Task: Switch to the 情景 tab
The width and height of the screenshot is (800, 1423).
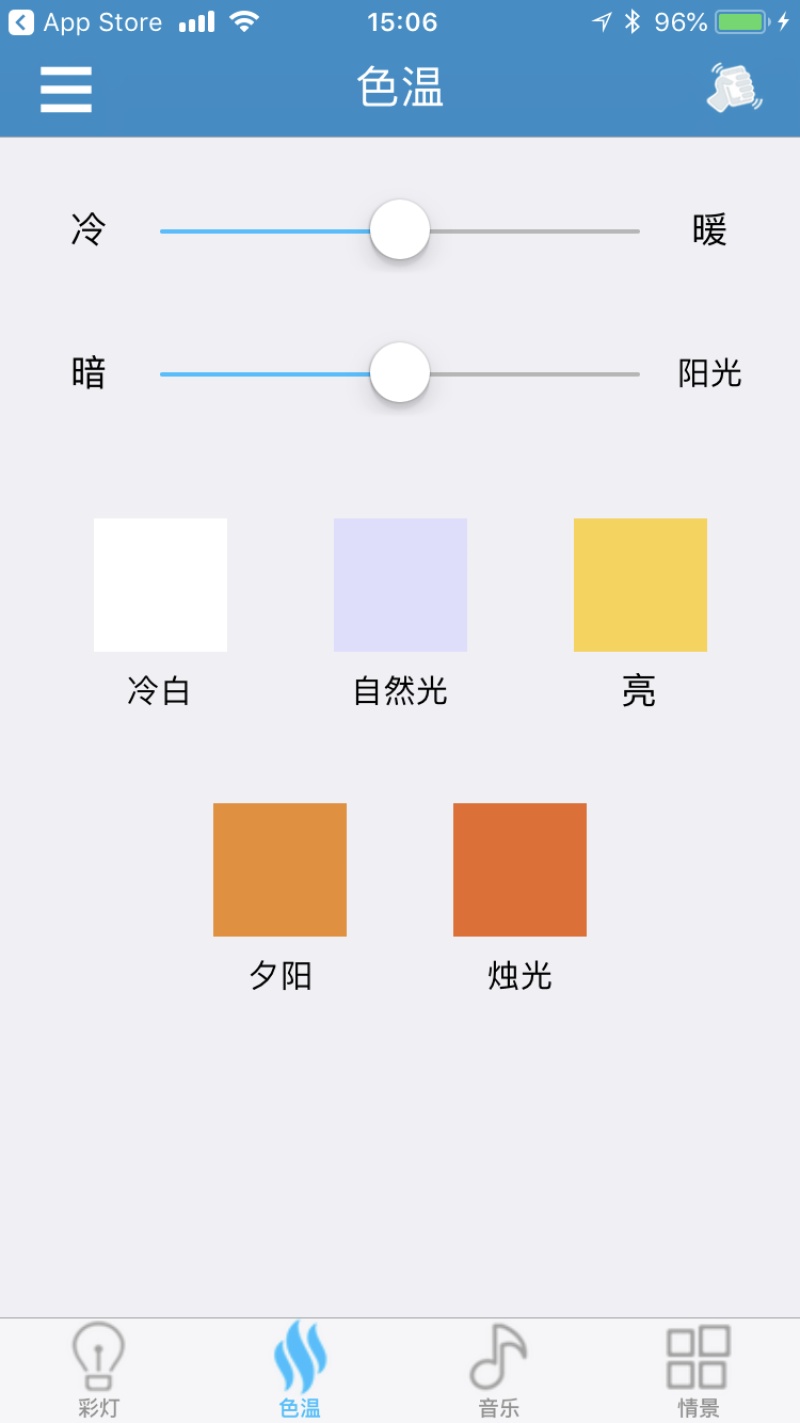Action: click(x=698, y=1370)
